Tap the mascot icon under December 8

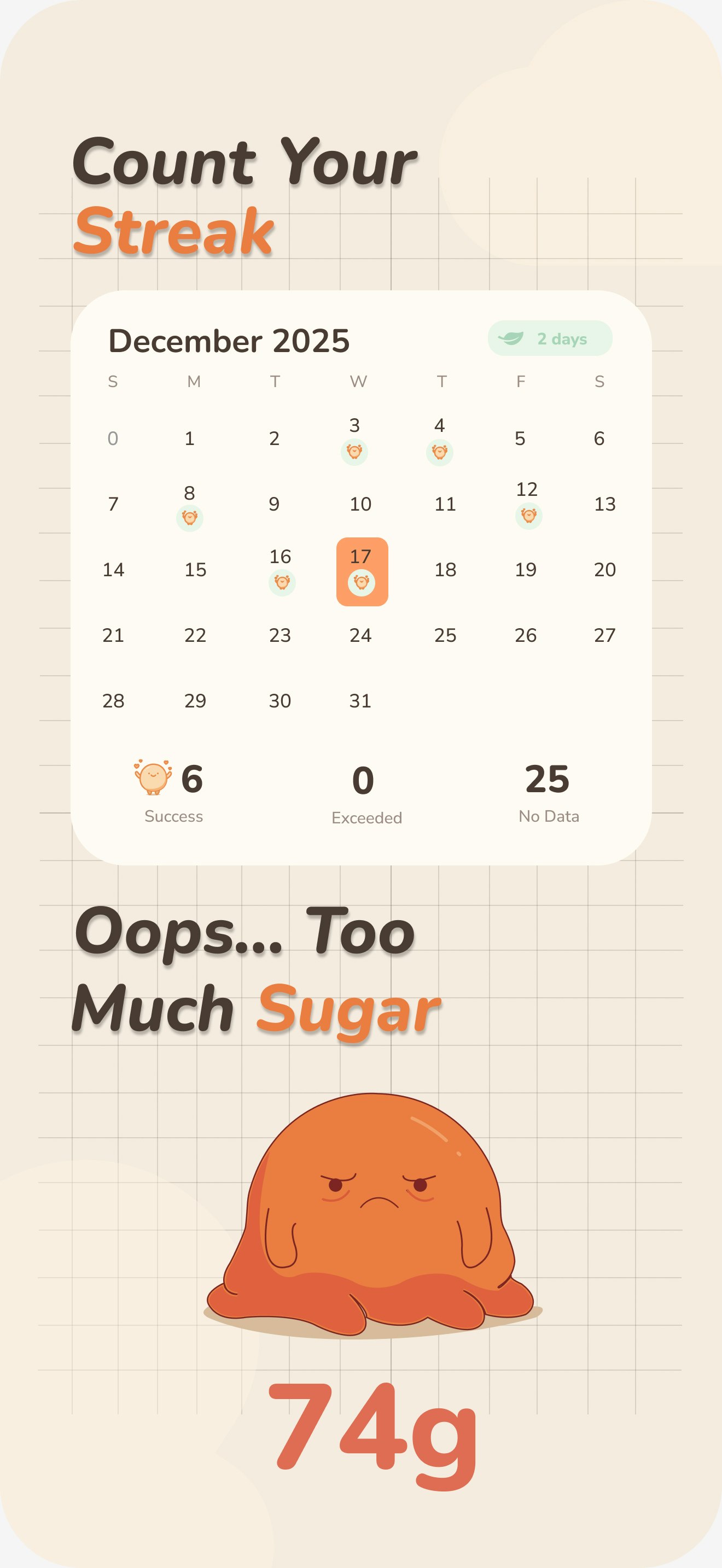tap(189, 519)
